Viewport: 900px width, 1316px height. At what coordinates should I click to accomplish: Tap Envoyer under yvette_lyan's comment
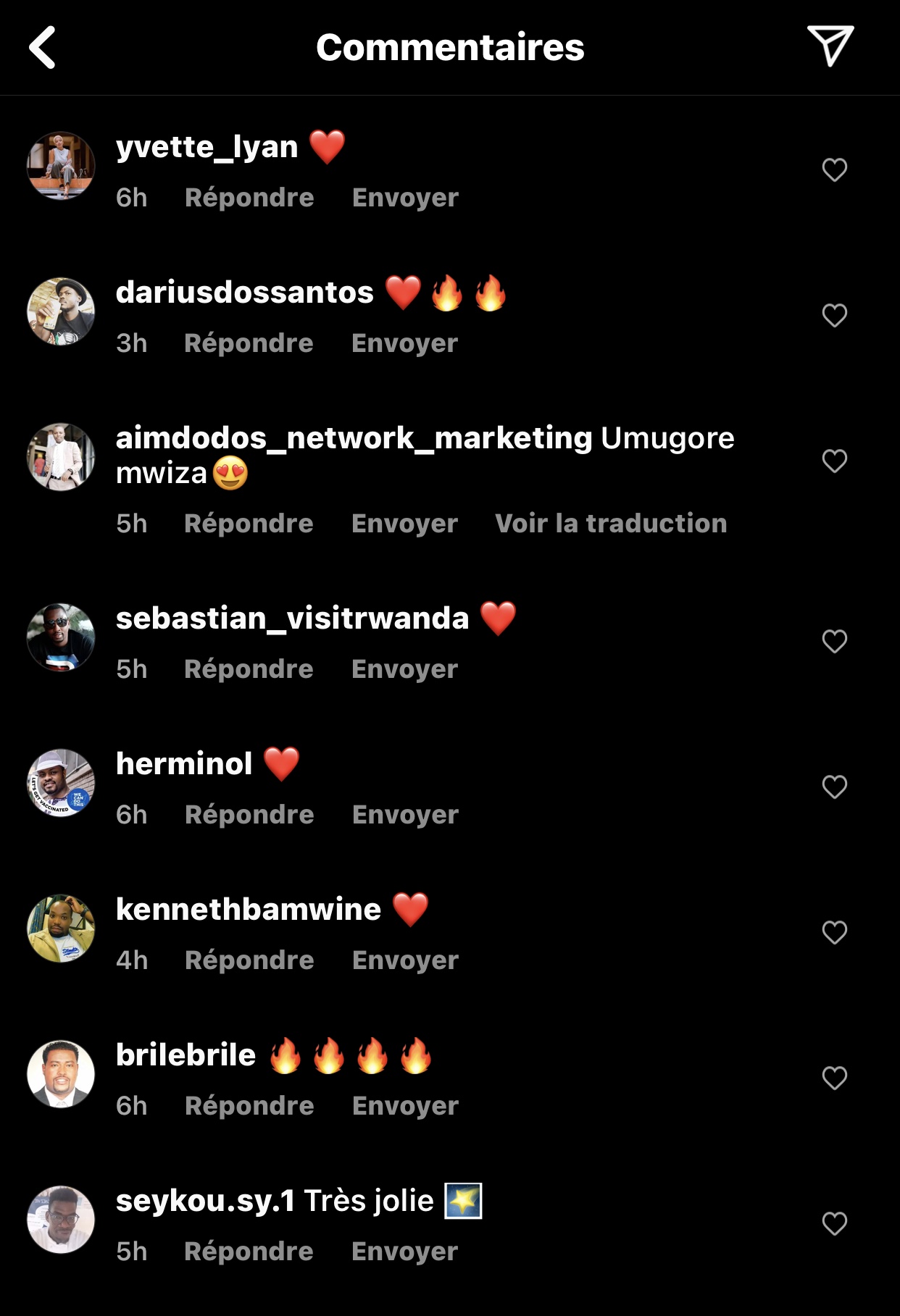[405, 198]
